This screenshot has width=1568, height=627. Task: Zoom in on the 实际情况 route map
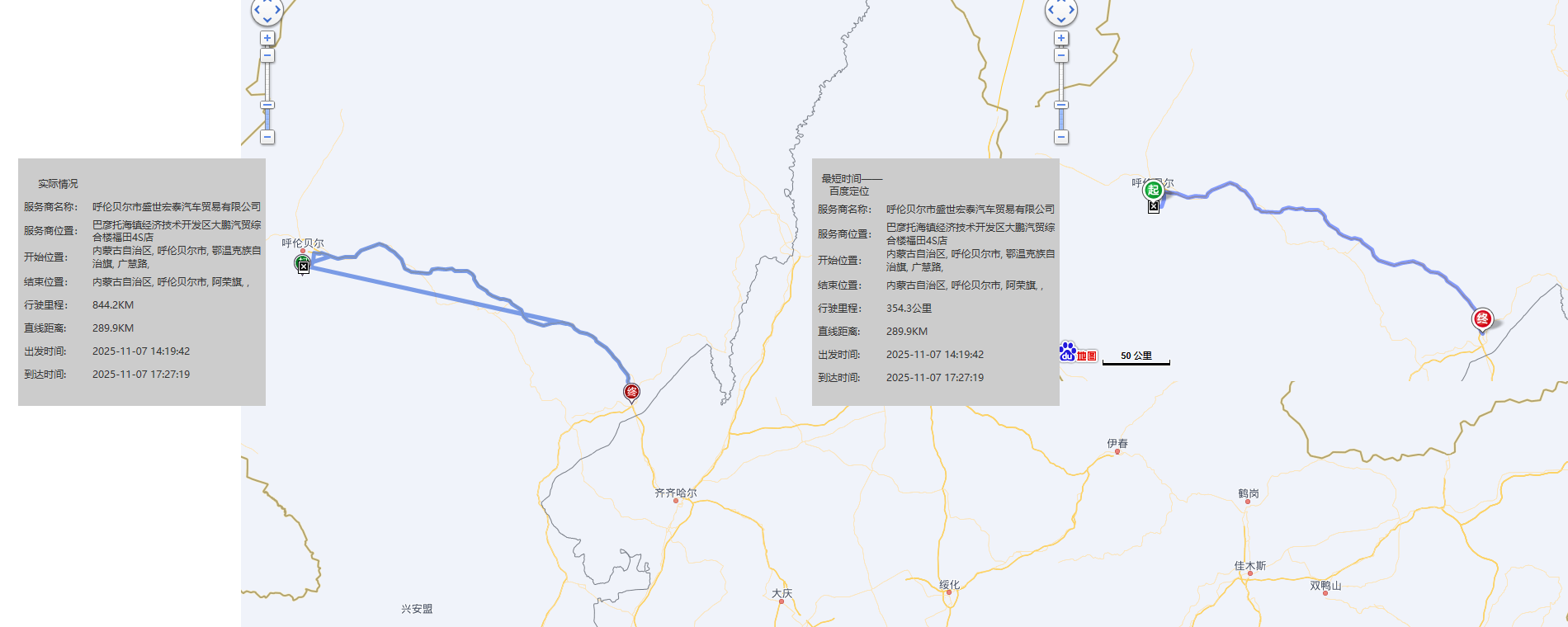click(x=267, y=38)
